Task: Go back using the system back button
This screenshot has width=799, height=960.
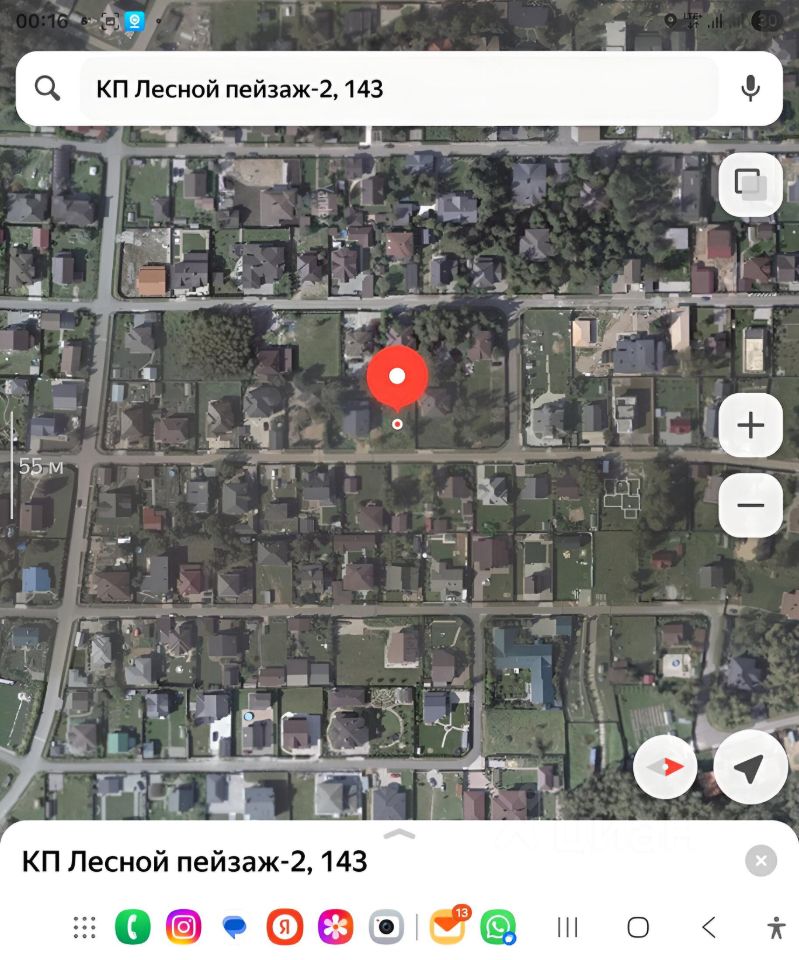Action: [x=708, y=927]
